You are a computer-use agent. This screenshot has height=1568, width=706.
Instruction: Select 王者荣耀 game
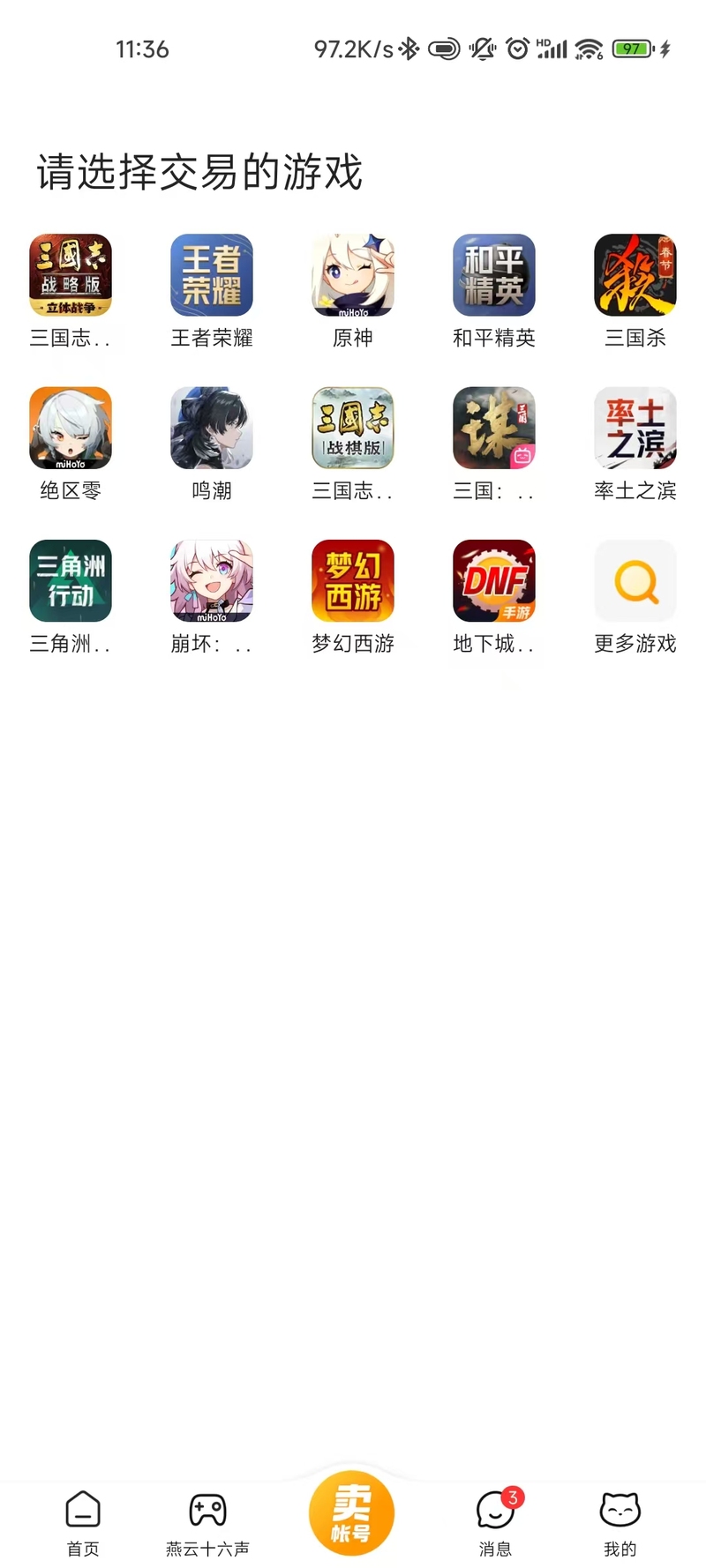click(x=212, y=275)
